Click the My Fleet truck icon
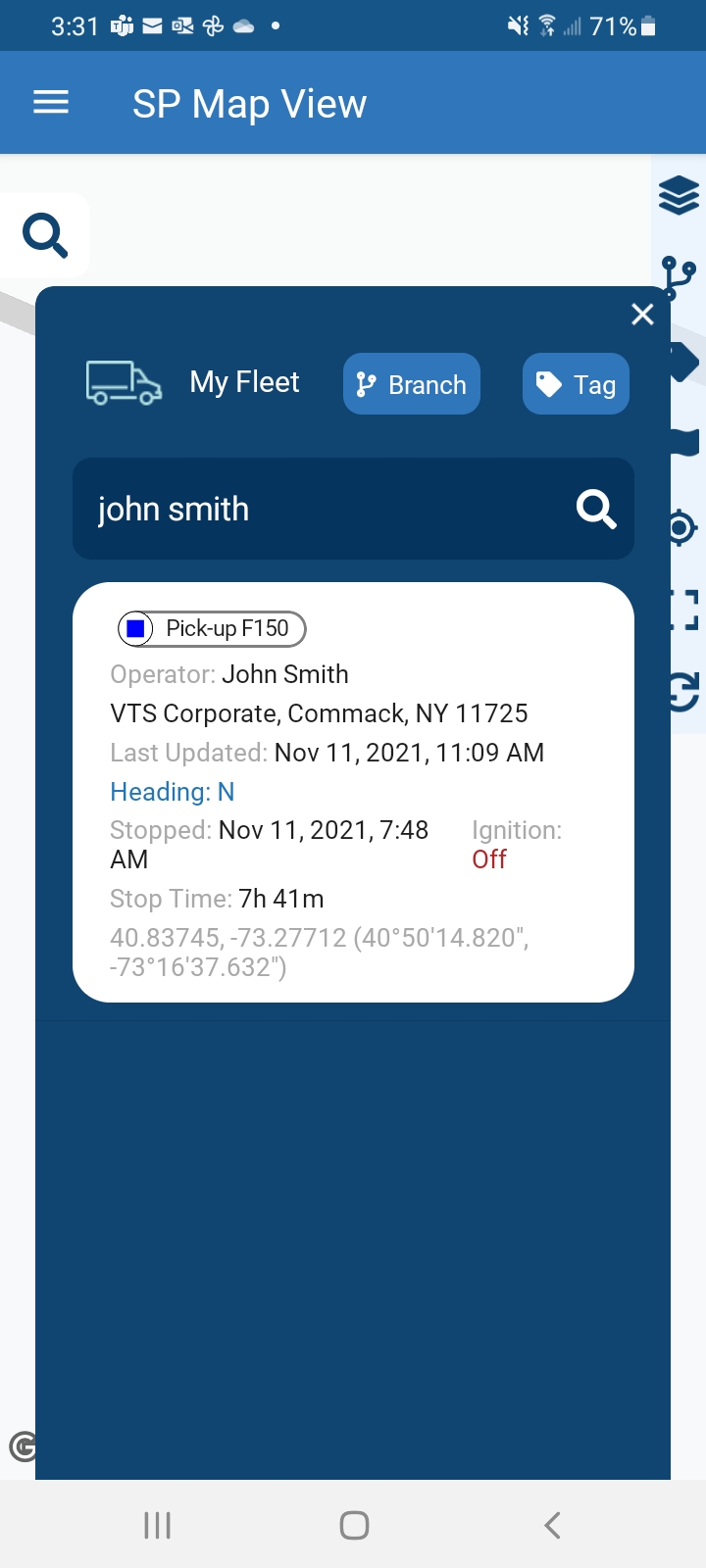Screen dimensions: 706x1568 123,383
